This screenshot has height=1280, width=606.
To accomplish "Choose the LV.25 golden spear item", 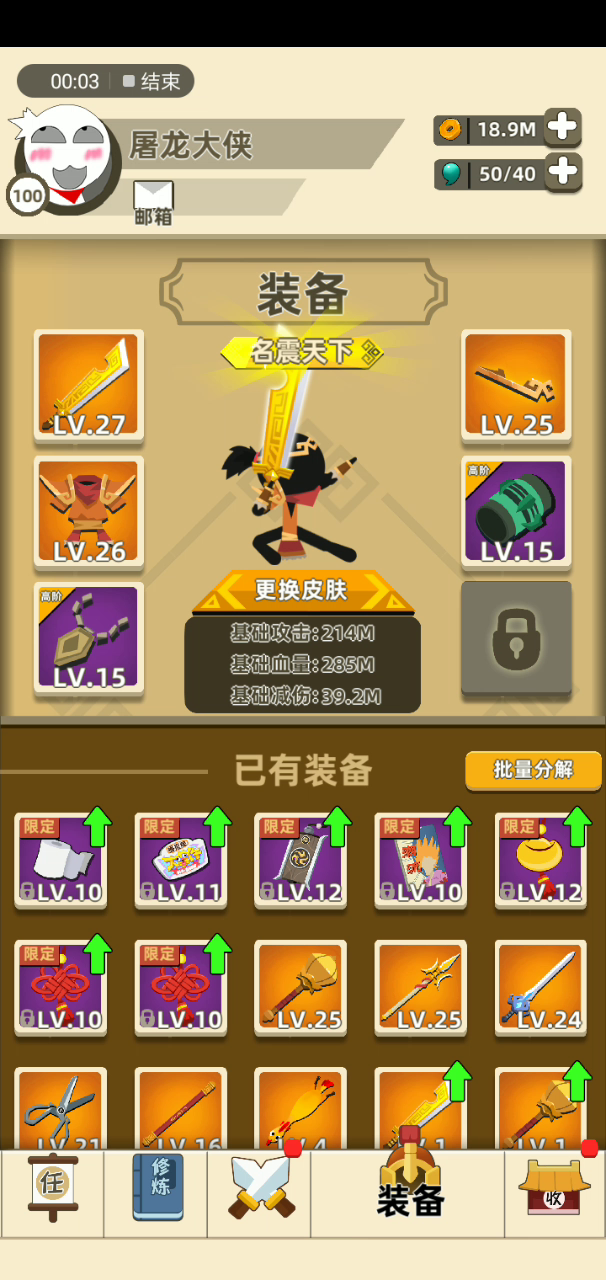I will pos(421,988).
